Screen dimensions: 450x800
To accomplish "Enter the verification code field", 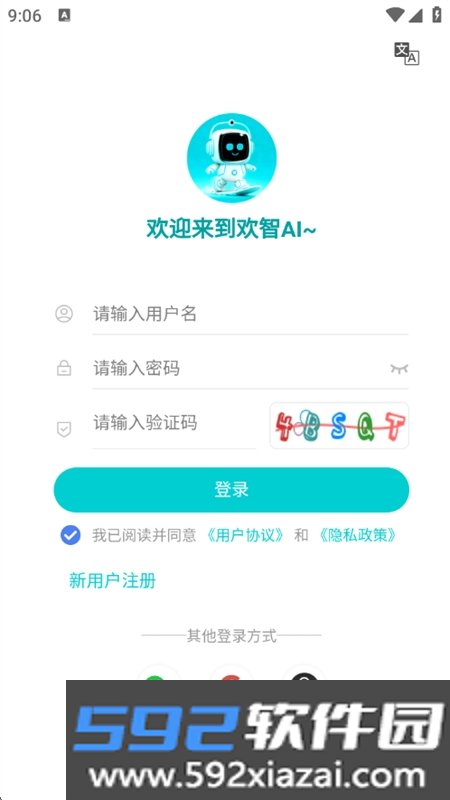I will tap(173, 423).
